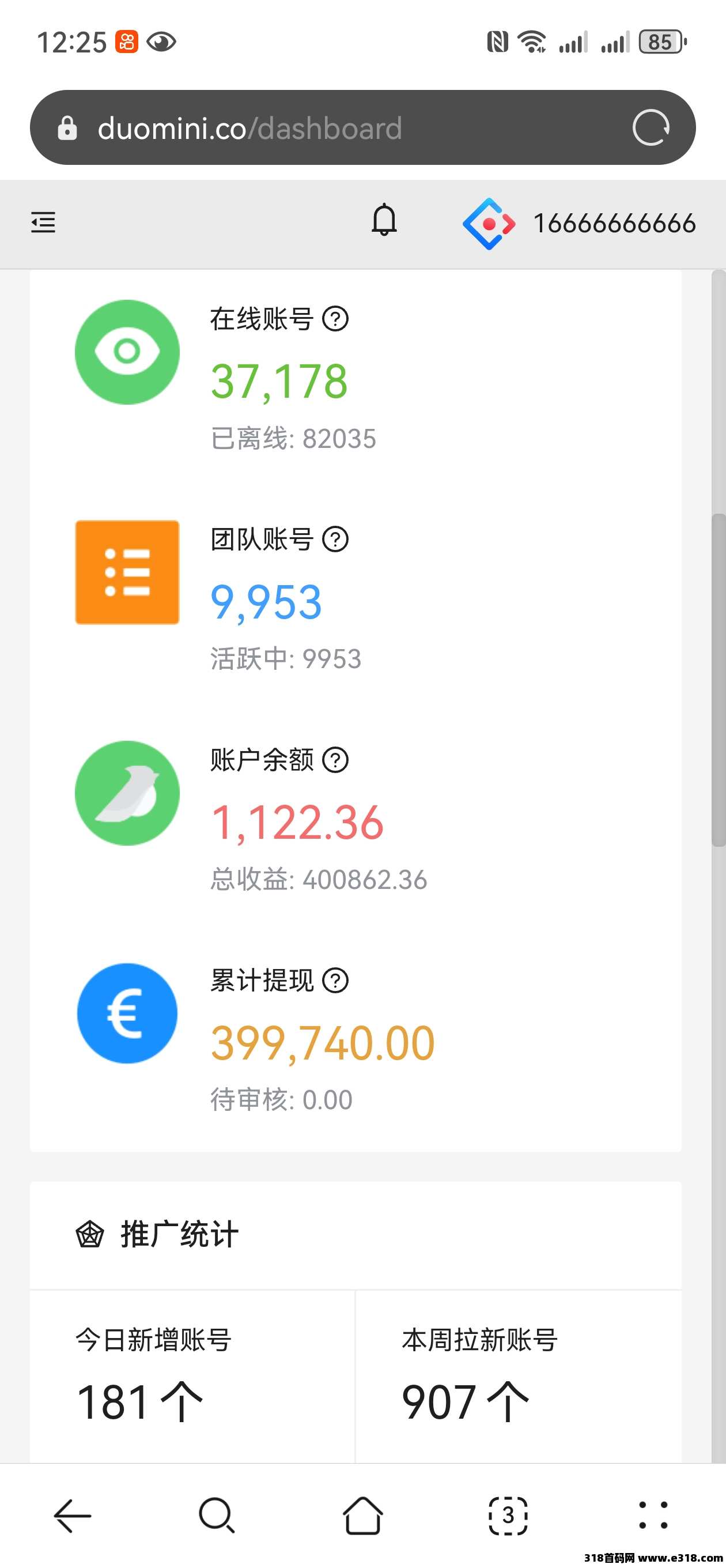Open the sidebar menu toggle

[x=43, y=222]
